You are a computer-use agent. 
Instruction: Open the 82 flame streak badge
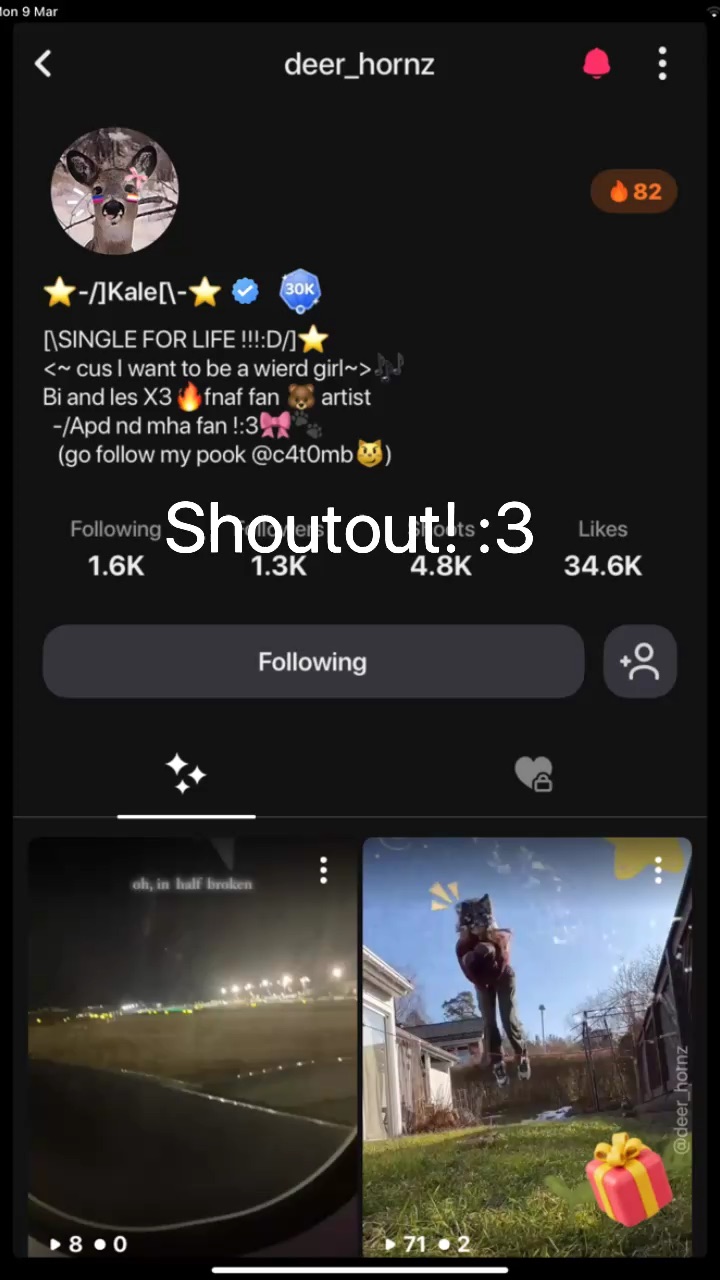pyautogui.click(x=635, y=191)
